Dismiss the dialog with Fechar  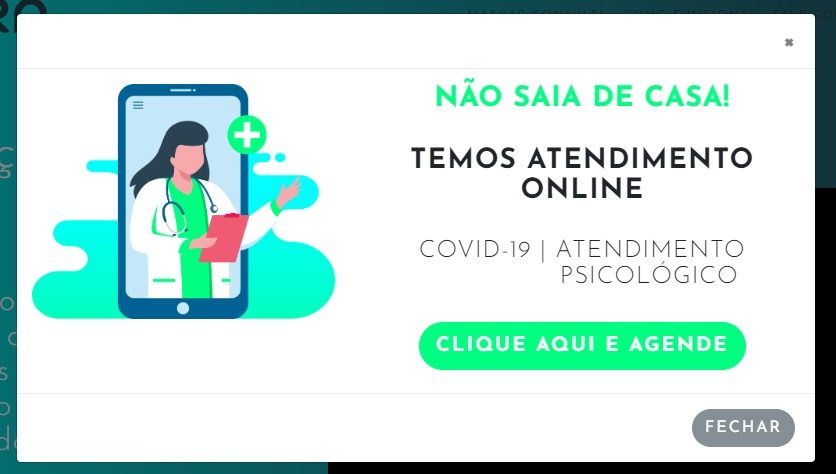(x=742, y=427)
